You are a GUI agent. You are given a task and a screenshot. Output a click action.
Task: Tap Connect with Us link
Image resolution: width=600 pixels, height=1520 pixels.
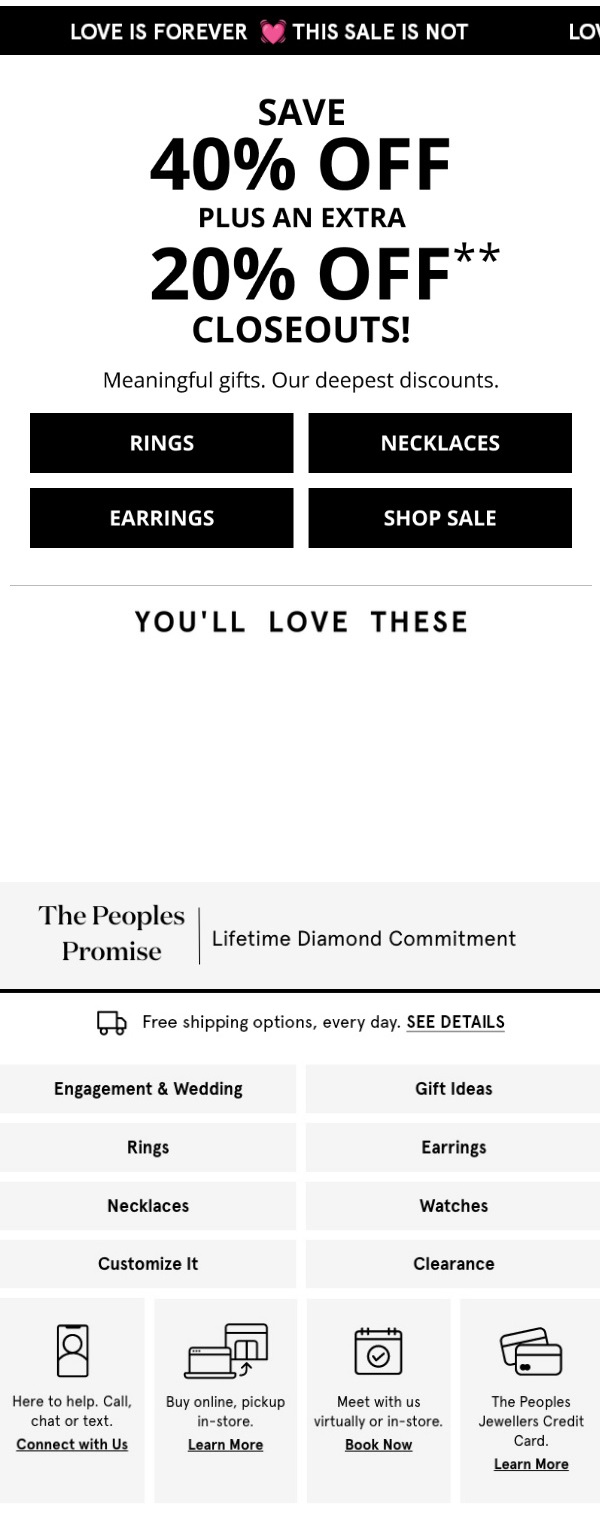pyautogui.click(x=72, y=1444)
